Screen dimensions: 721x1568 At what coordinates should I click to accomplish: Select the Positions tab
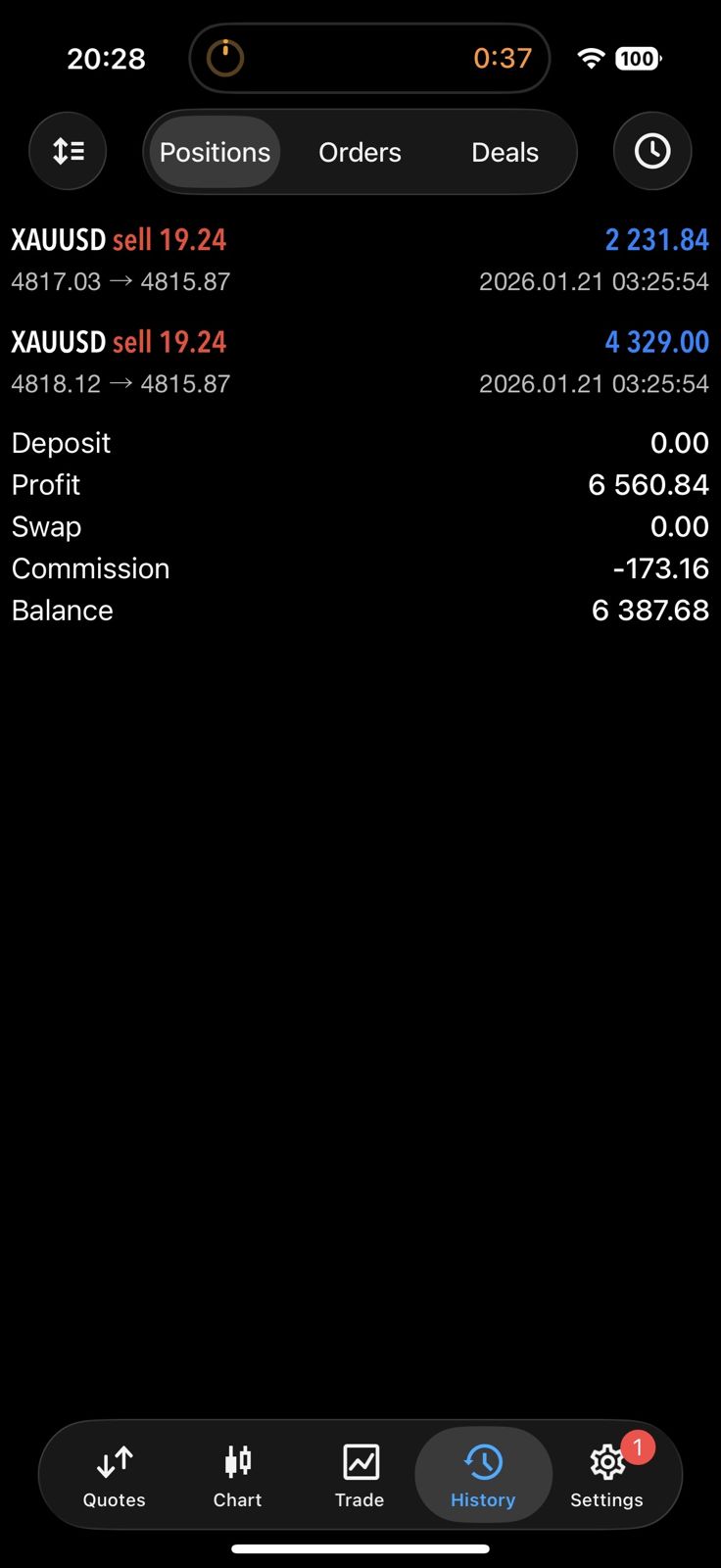(215, 152)
